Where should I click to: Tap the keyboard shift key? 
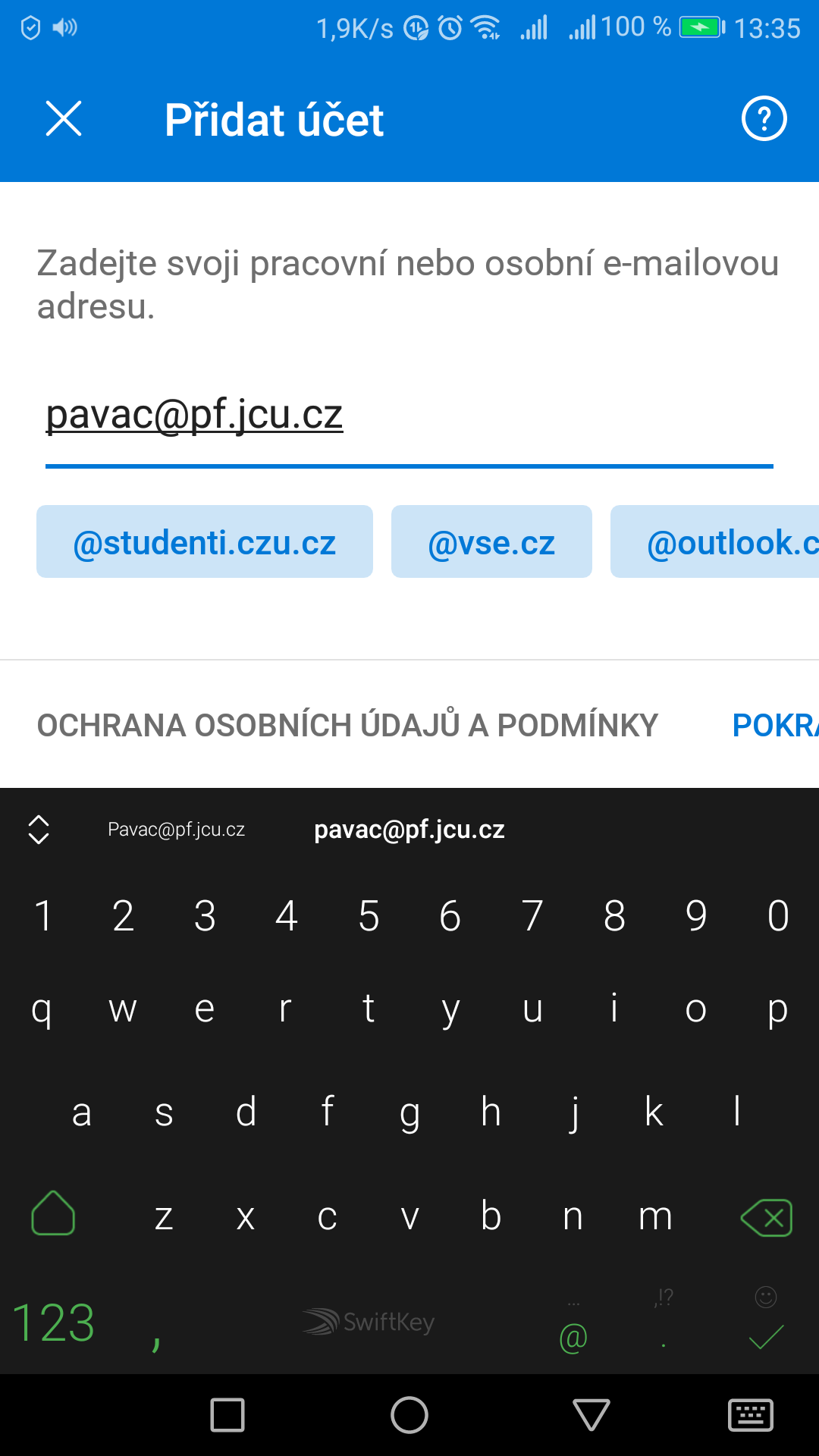(x=53, y=1213)
